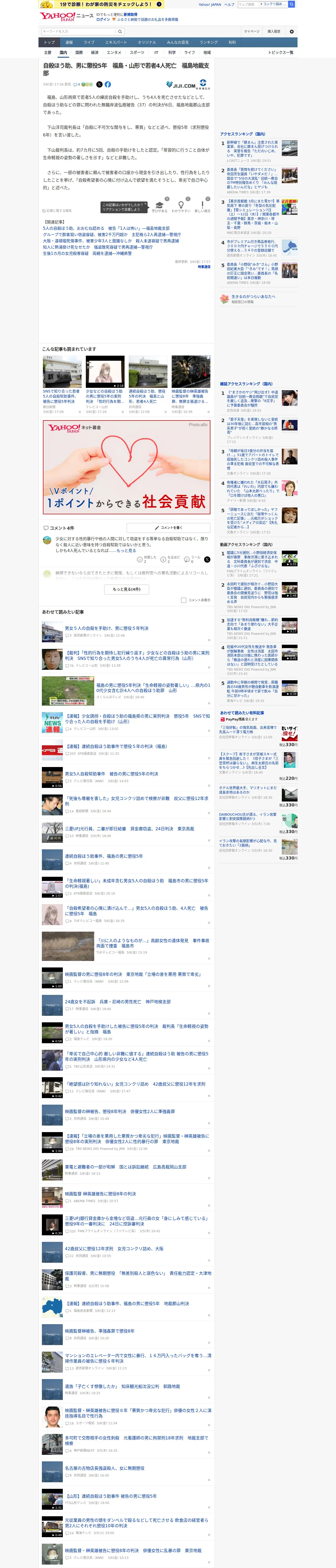The width and height of the screenshot is (336, 1568).
Task: Tap コメントを書く button
Action: coord(168,528)
